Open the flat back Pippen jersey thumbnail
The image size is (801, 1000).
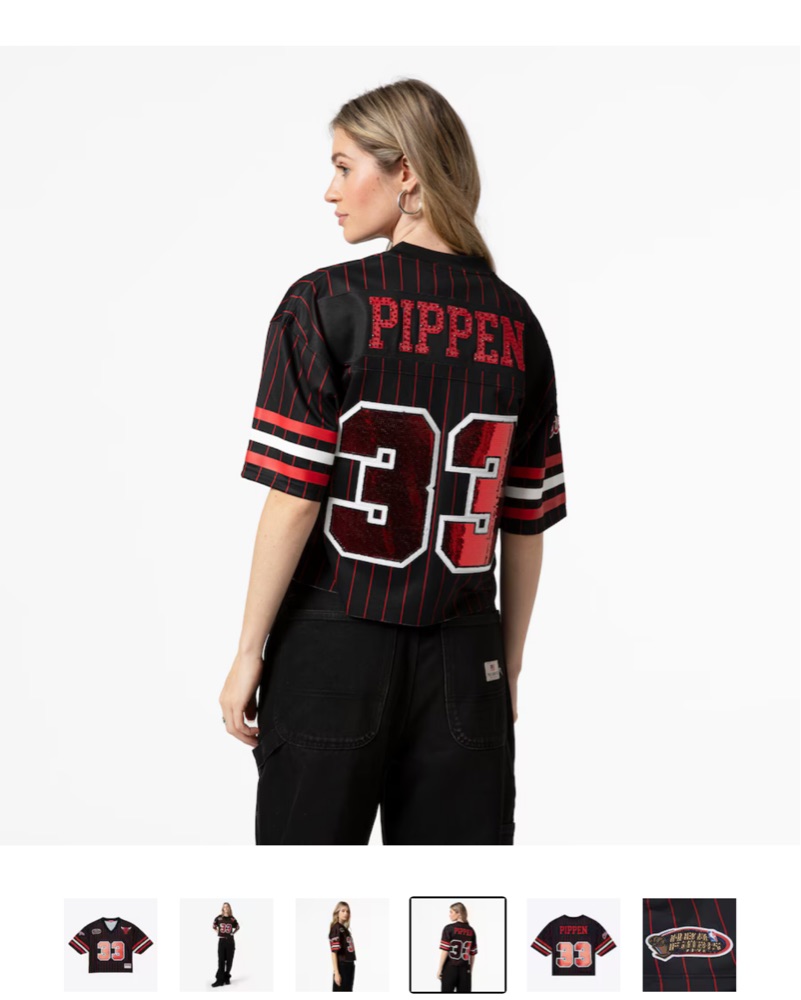(x=573, y=944)
